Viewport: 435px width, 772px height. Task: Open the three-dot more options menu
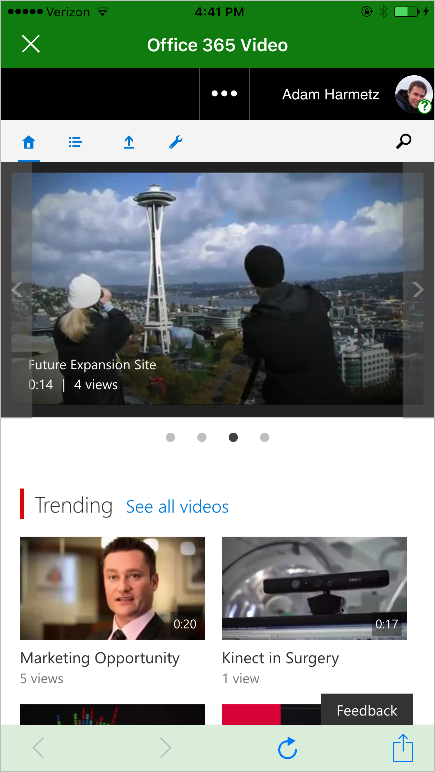(224, 94)
